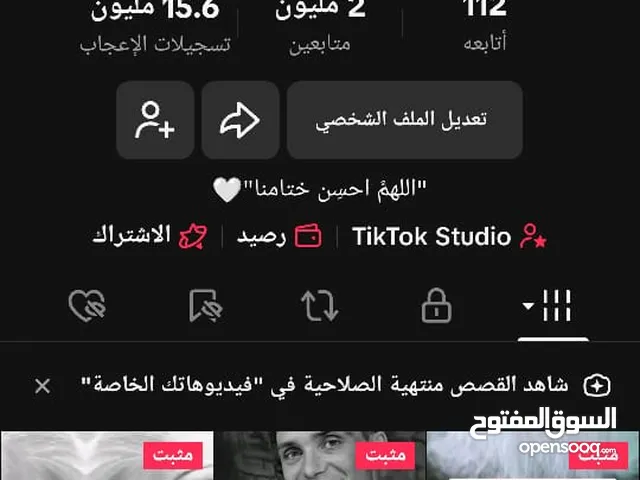This screenshot has height=480, width=640.
Task: Open TikTok Studio
Action: pyautogui.click(x=445, y=237)
